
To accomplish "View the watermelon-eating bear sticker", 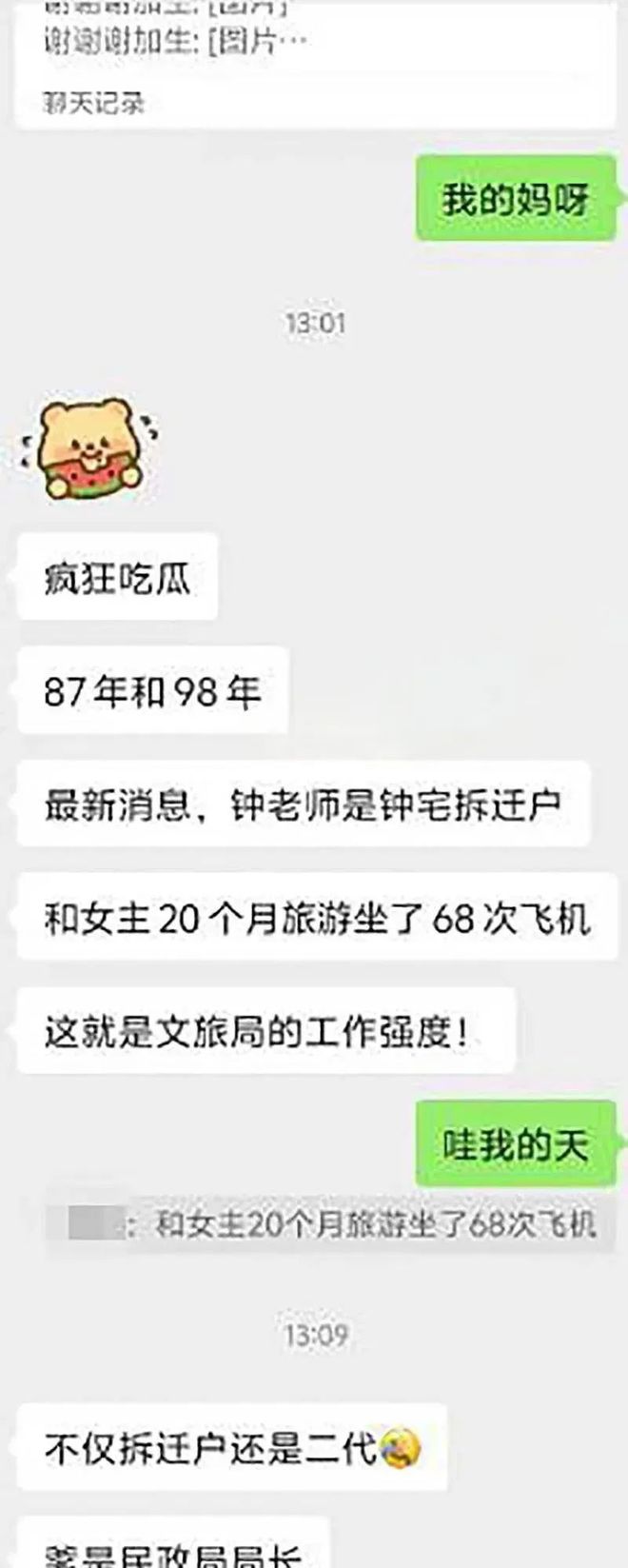I will click(x=90, y=447).
